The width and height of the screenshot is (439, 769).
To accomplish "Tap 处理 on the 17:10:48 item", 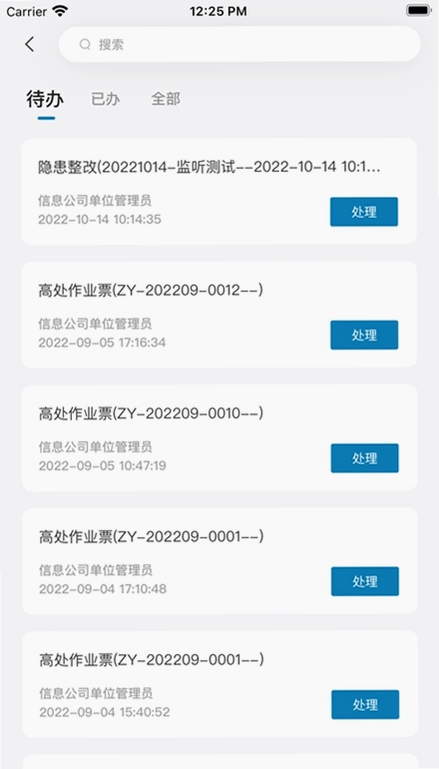I will point(365,581).
